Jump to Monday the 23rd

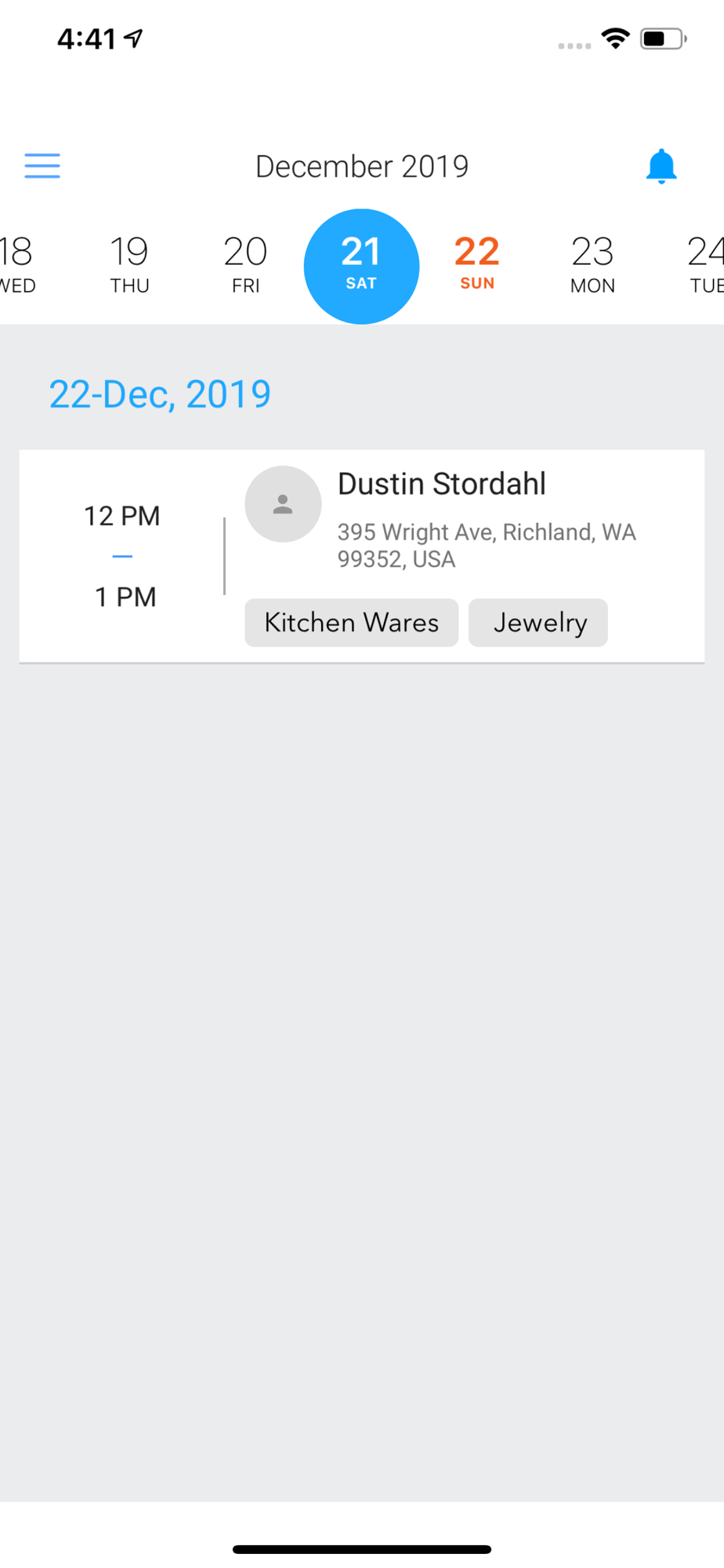(x=592, y=266)
